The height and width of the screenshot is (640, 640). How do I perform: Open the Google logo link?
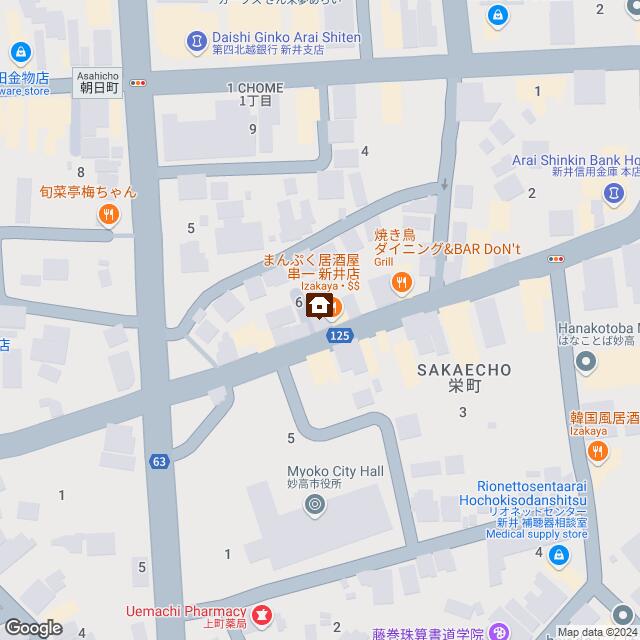[33, 627]
